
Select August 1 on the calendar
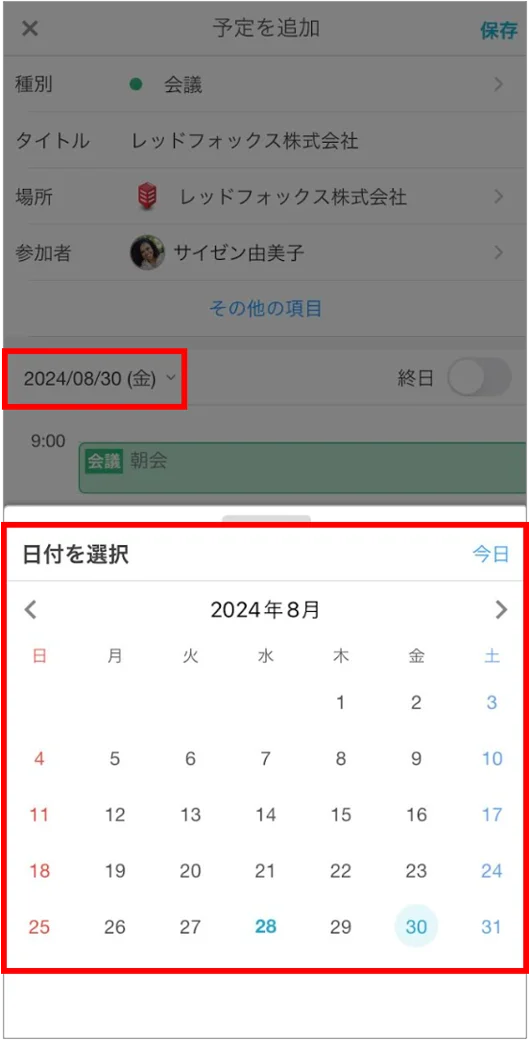click(341, 702)
